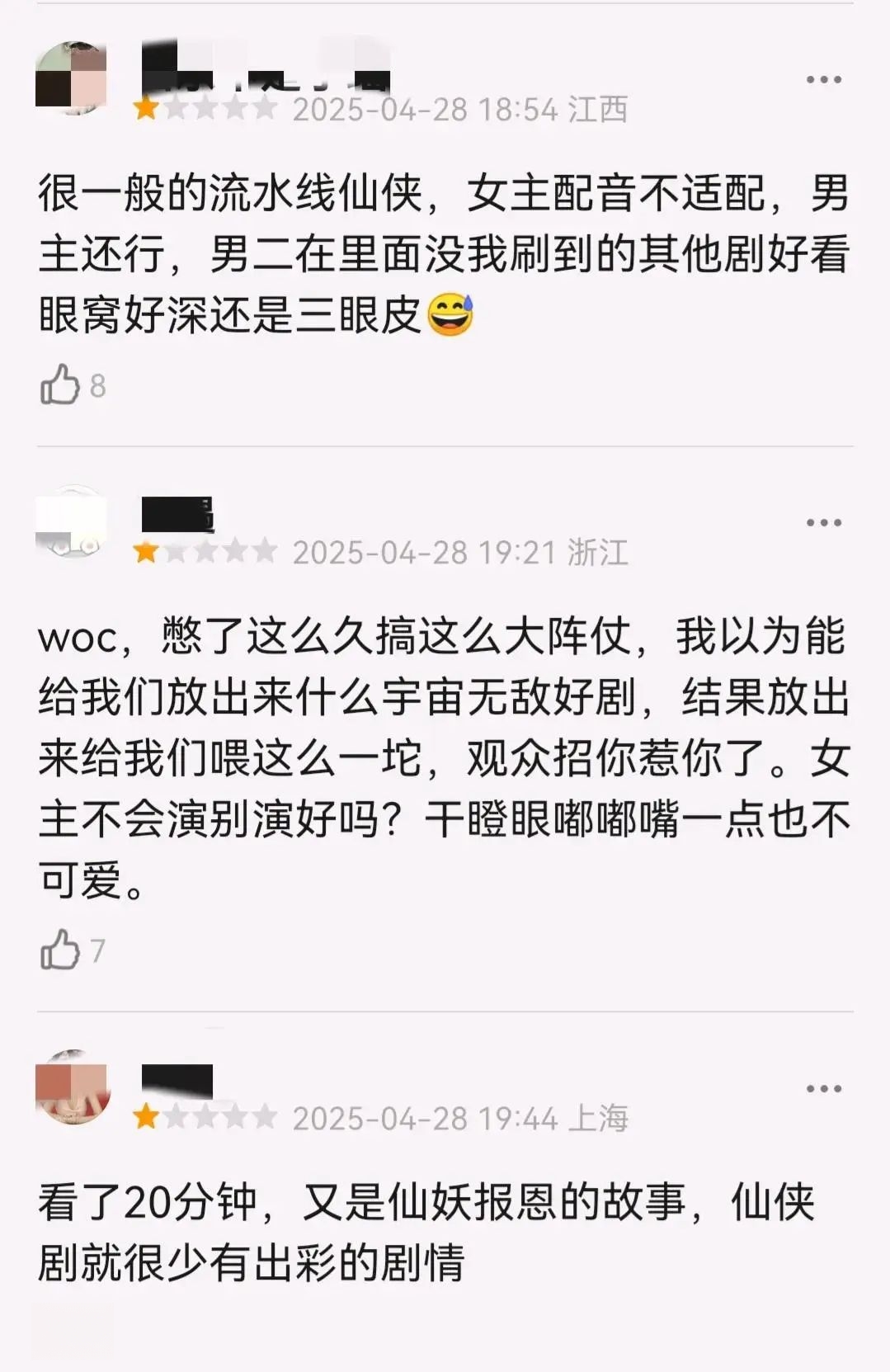View the avatar of the 19:44 上海 reviewer
Image resolution: width=890 pixels, height=1372 pixels.
73,1087
